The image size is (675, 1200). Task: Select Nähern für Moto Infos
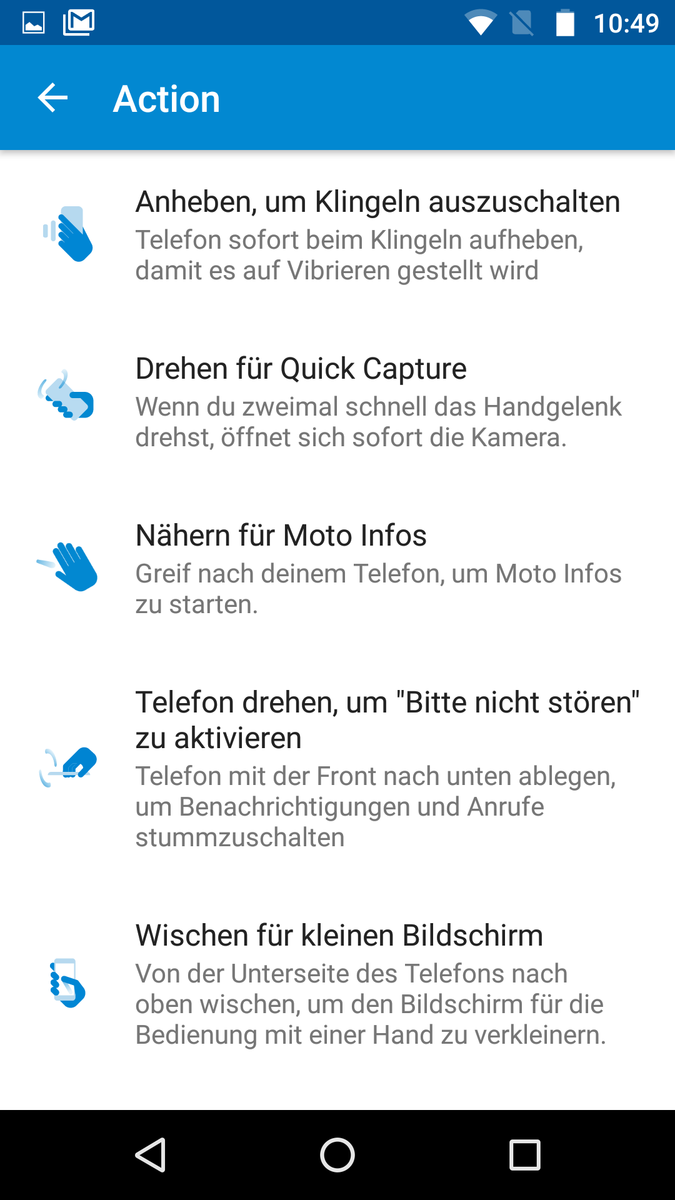pos(377,568)
